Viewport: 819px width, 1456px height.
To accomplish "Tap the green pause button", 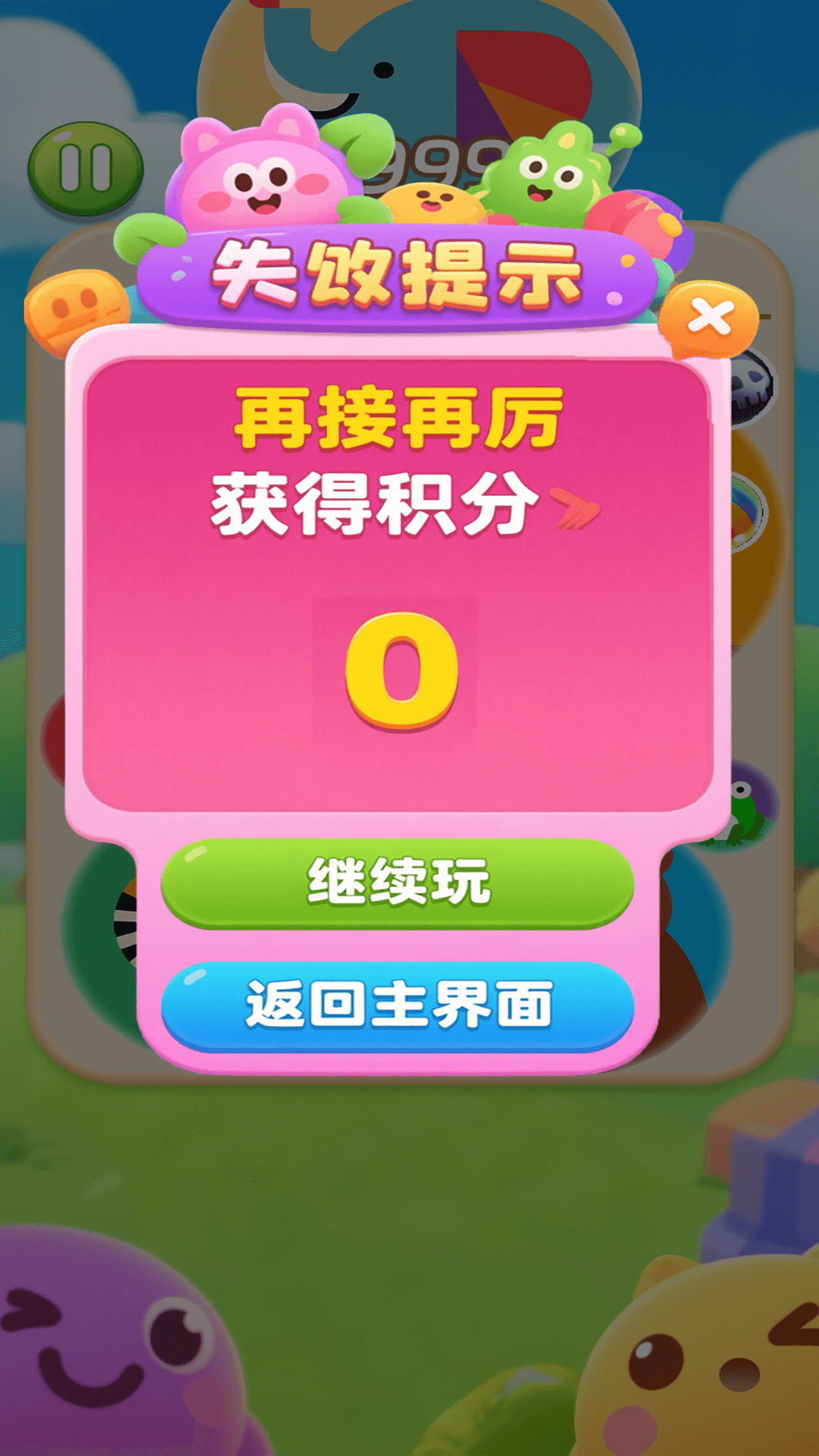I will (86, 168).
